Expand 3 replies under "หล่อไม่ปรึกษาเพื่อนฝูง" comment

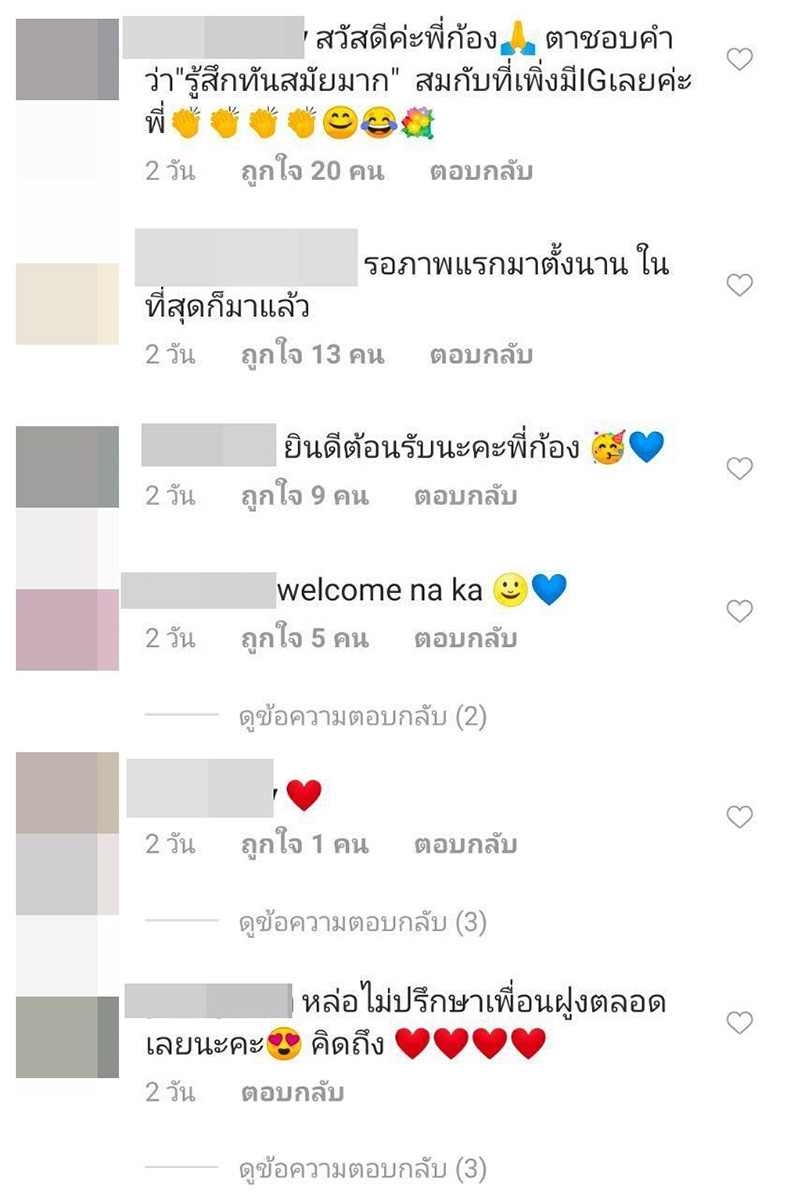[x=362, y=1168]
